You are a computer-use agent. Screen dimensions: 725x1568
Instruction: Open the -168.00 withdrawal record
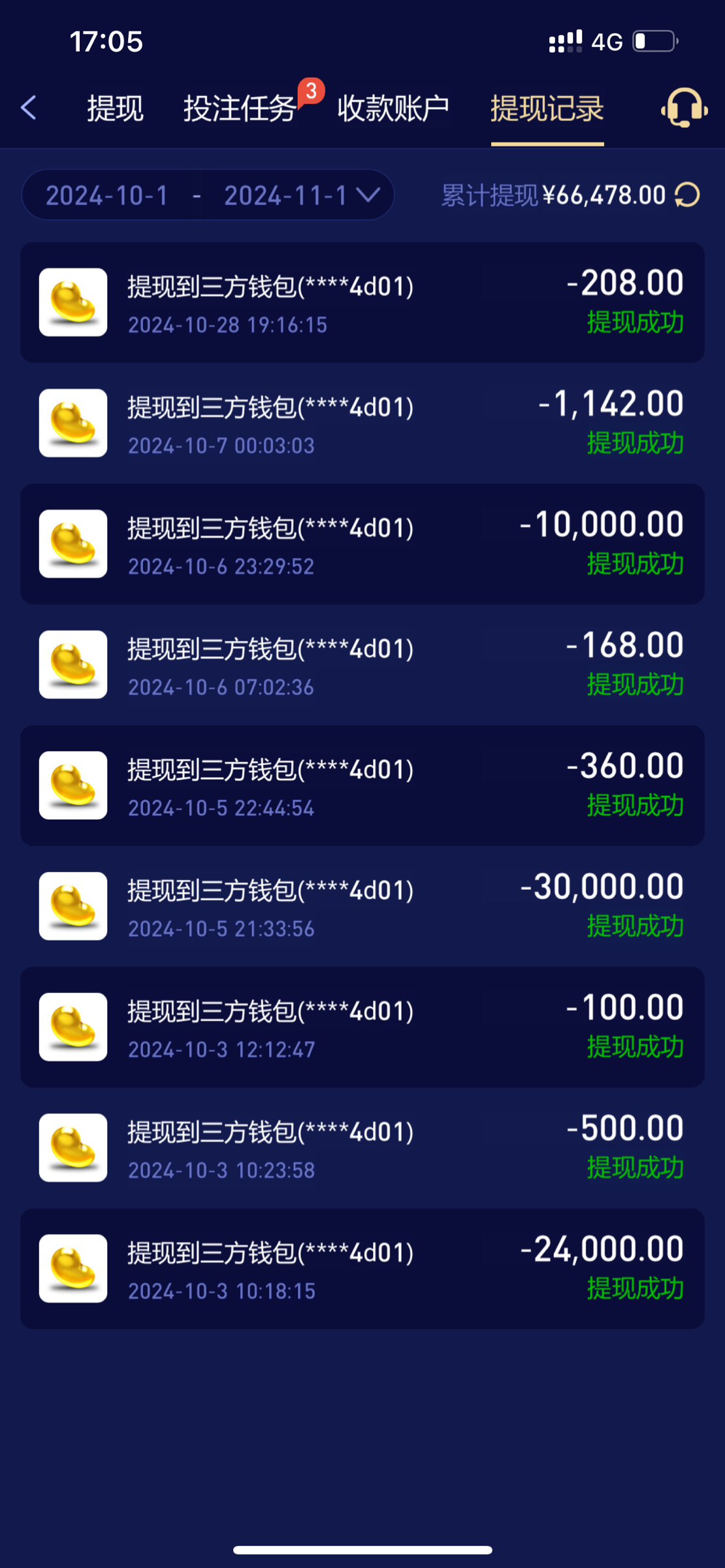[362, 665]
